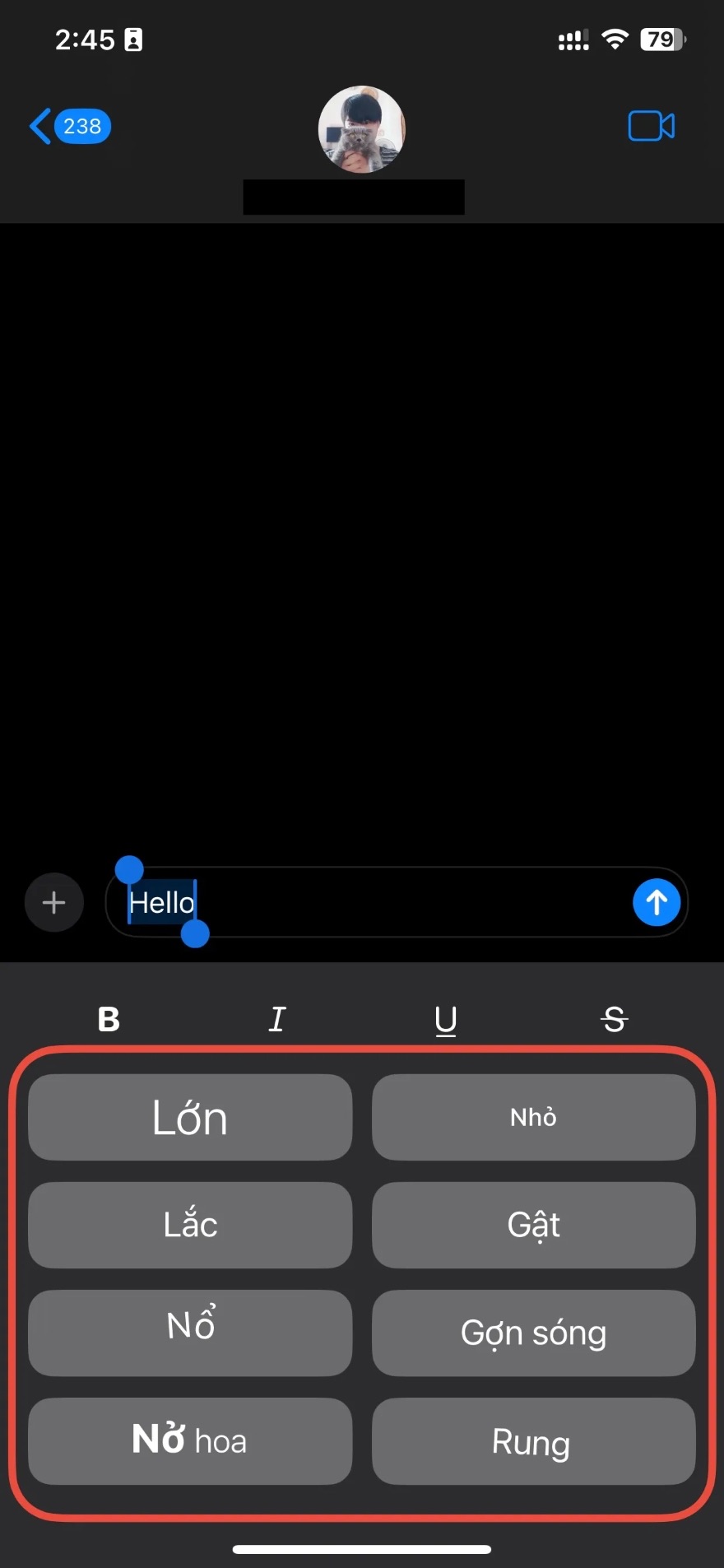The width and height of the screenshot is (724, 1568).
Task: Apply bold formatting to text
Action: [109, 1020]
